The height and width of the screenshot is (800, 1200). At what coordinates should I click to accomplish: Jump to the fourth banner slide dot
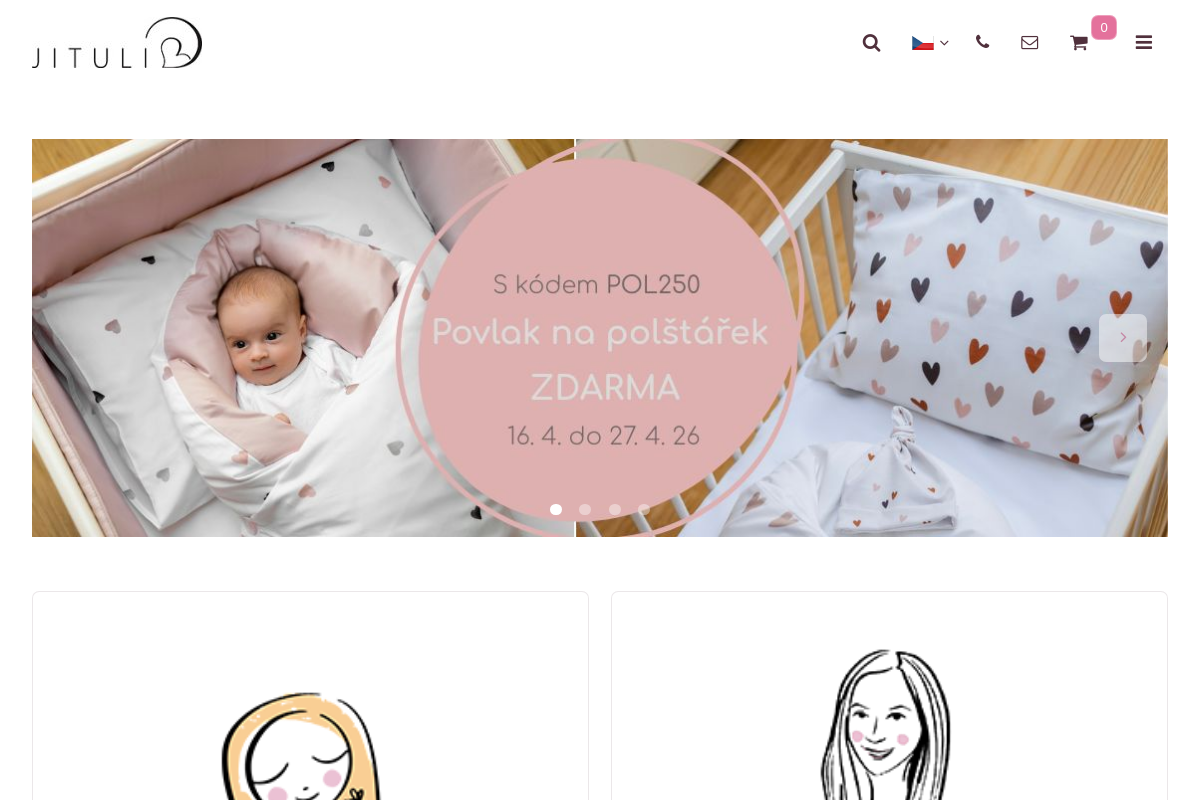coord(644,510)
